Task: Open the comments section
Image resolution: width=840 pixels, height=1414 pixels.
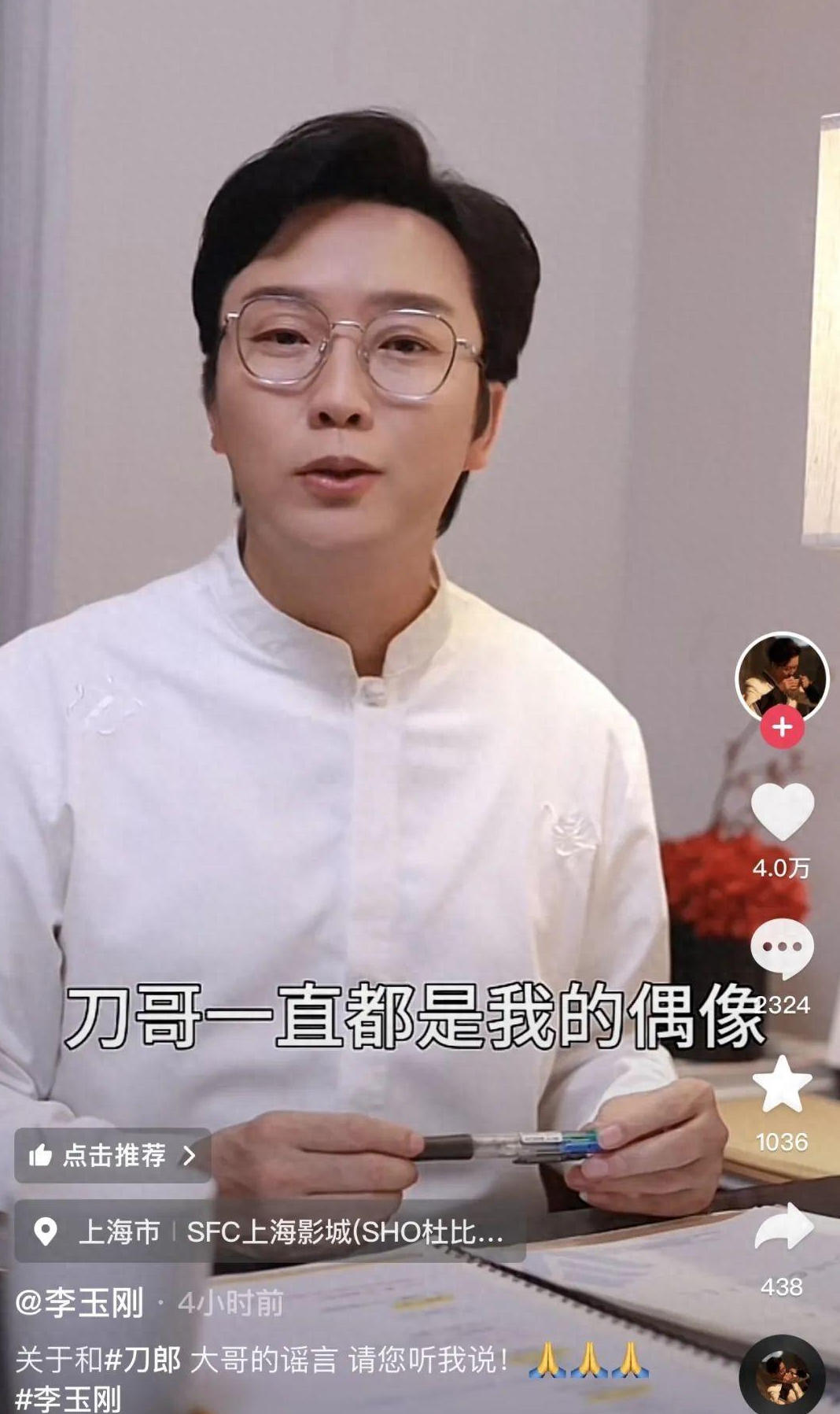Action: tap(782, 949)
